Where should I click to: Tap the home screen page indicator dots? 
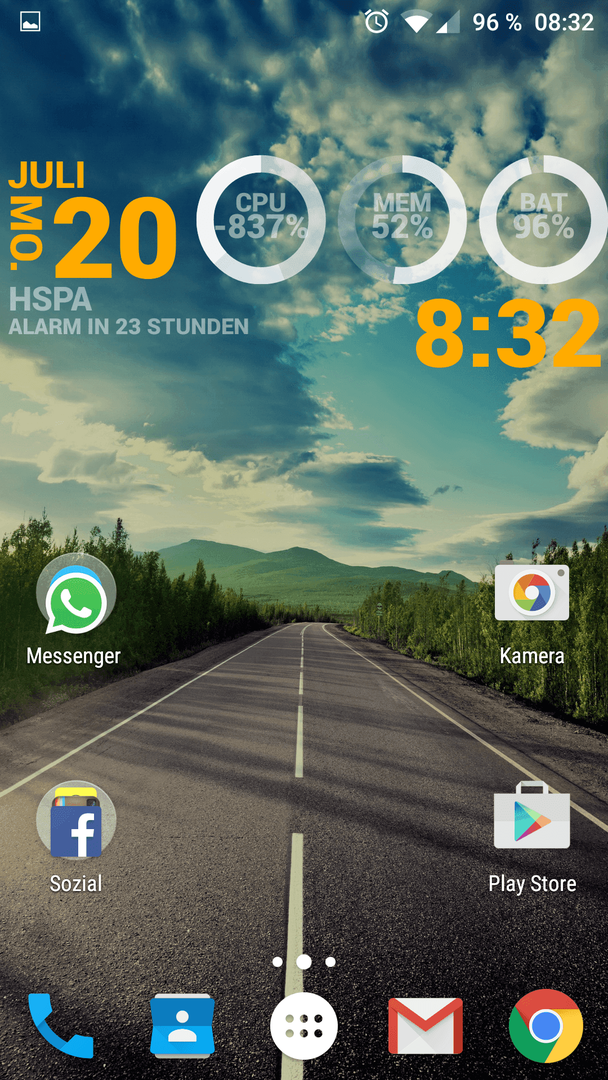304,962
